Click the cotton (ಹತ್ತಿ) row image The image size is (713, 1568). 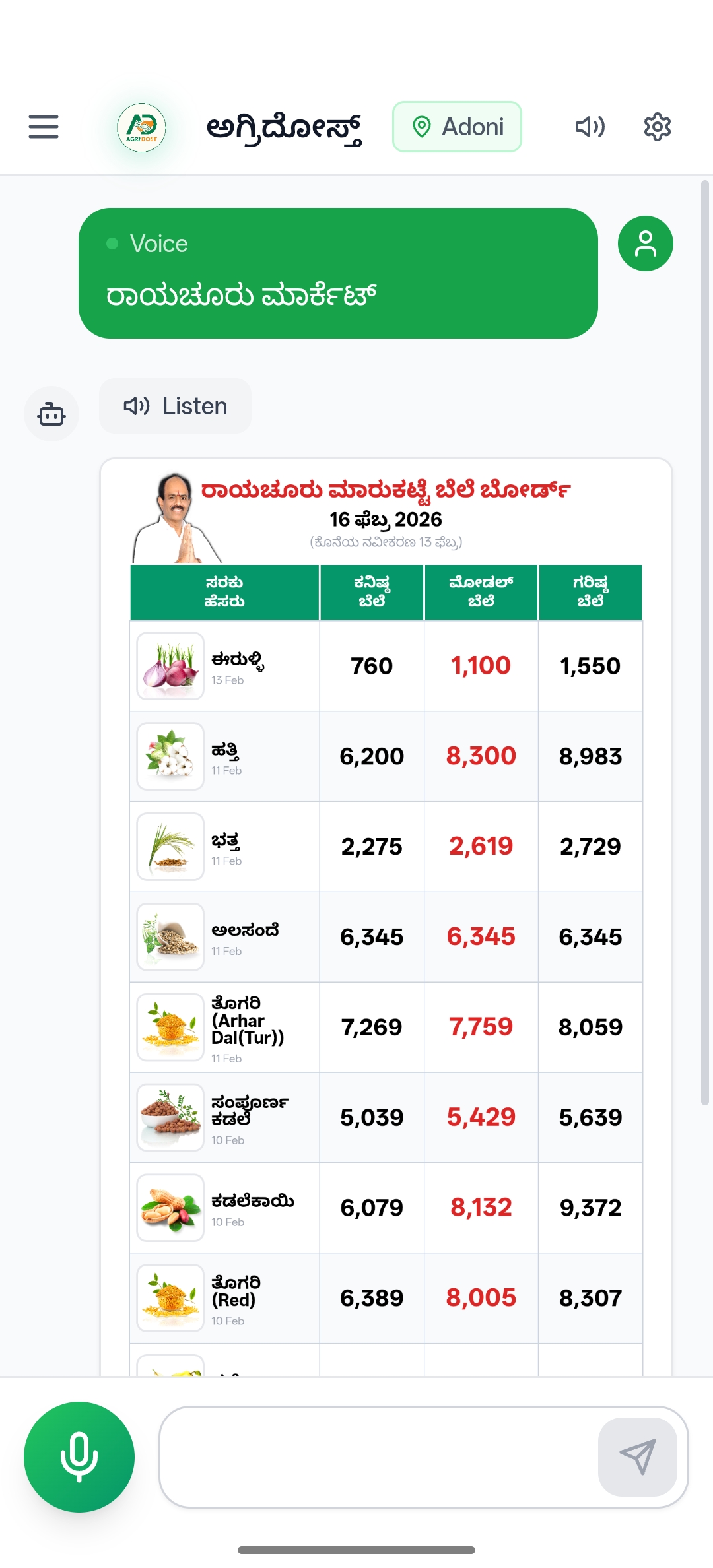pyautogui.click(x=169, y=756)
